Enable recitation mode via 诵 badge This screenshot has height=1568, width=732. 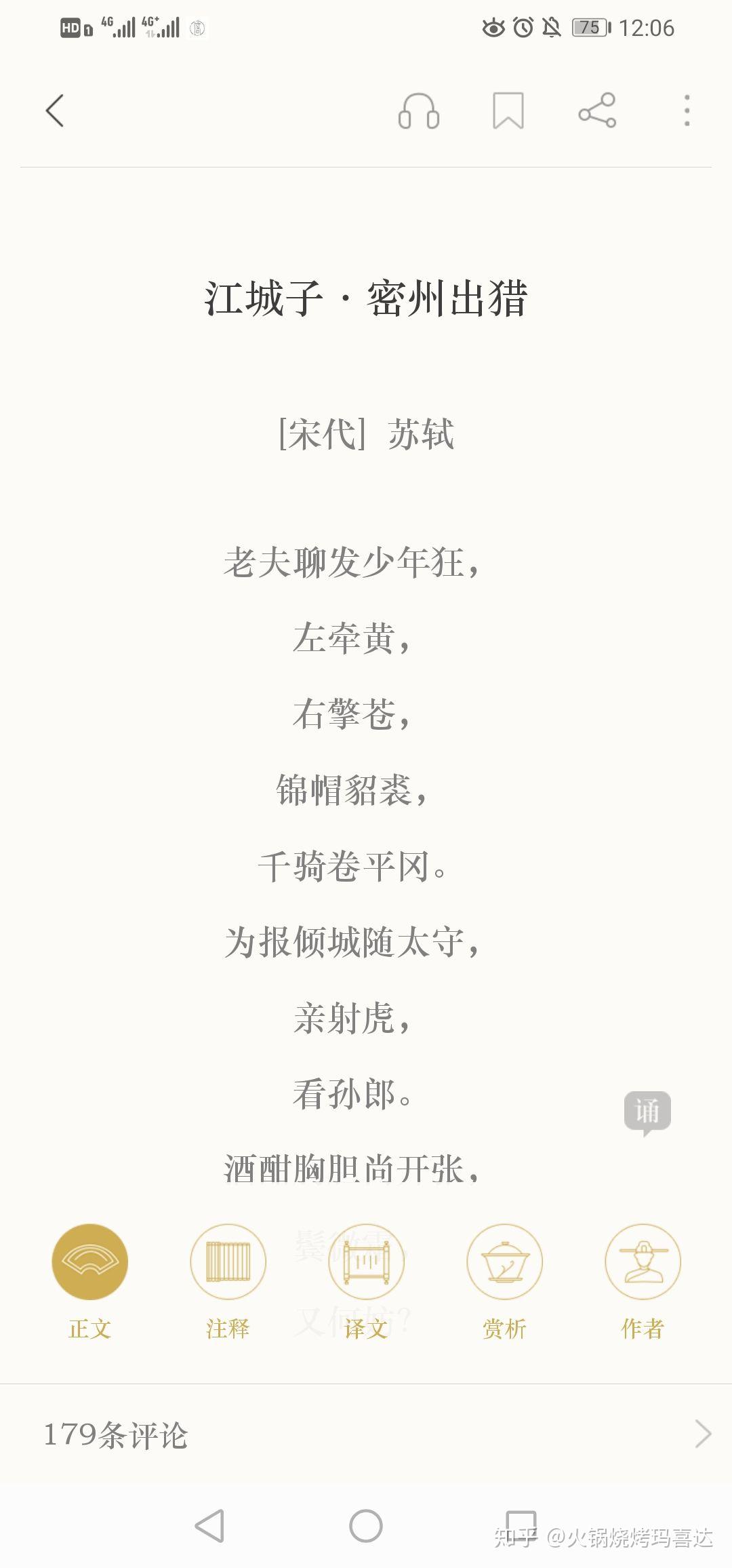point(649,1110)
